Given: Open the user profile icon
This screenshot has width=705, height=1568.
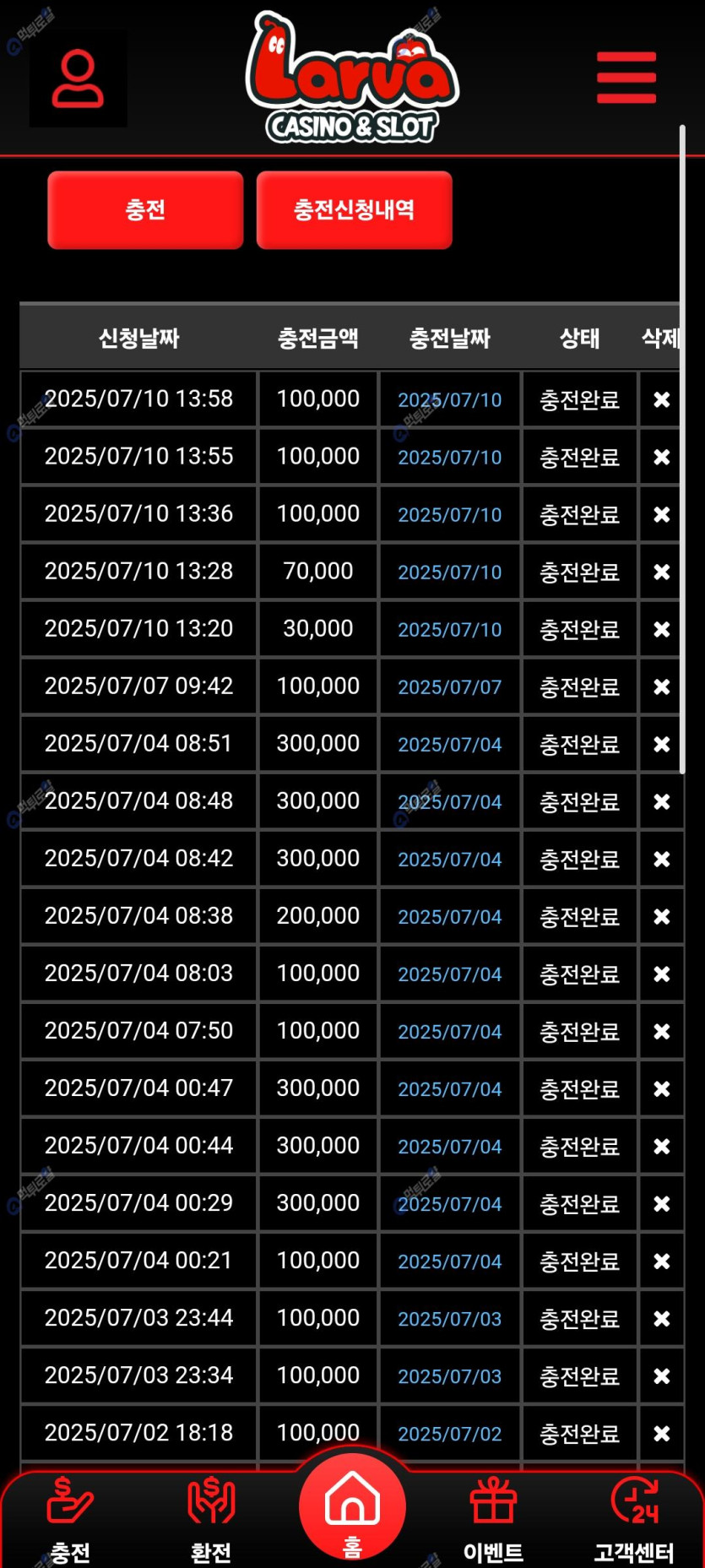Looking at the screenshot, I should [x=78, y=79].
